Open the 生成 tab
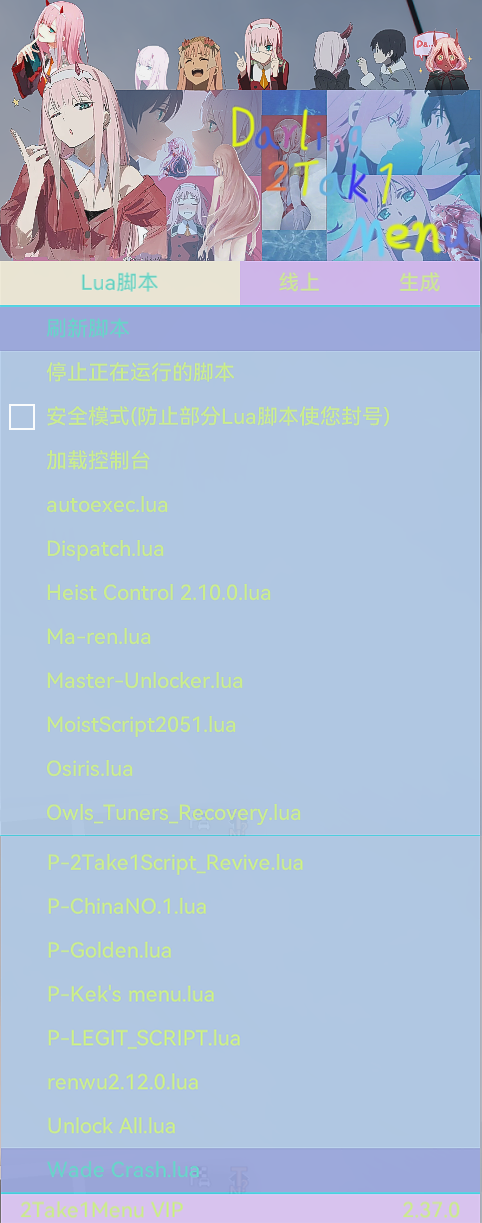 pyautogui.click(x=420, y=283)
